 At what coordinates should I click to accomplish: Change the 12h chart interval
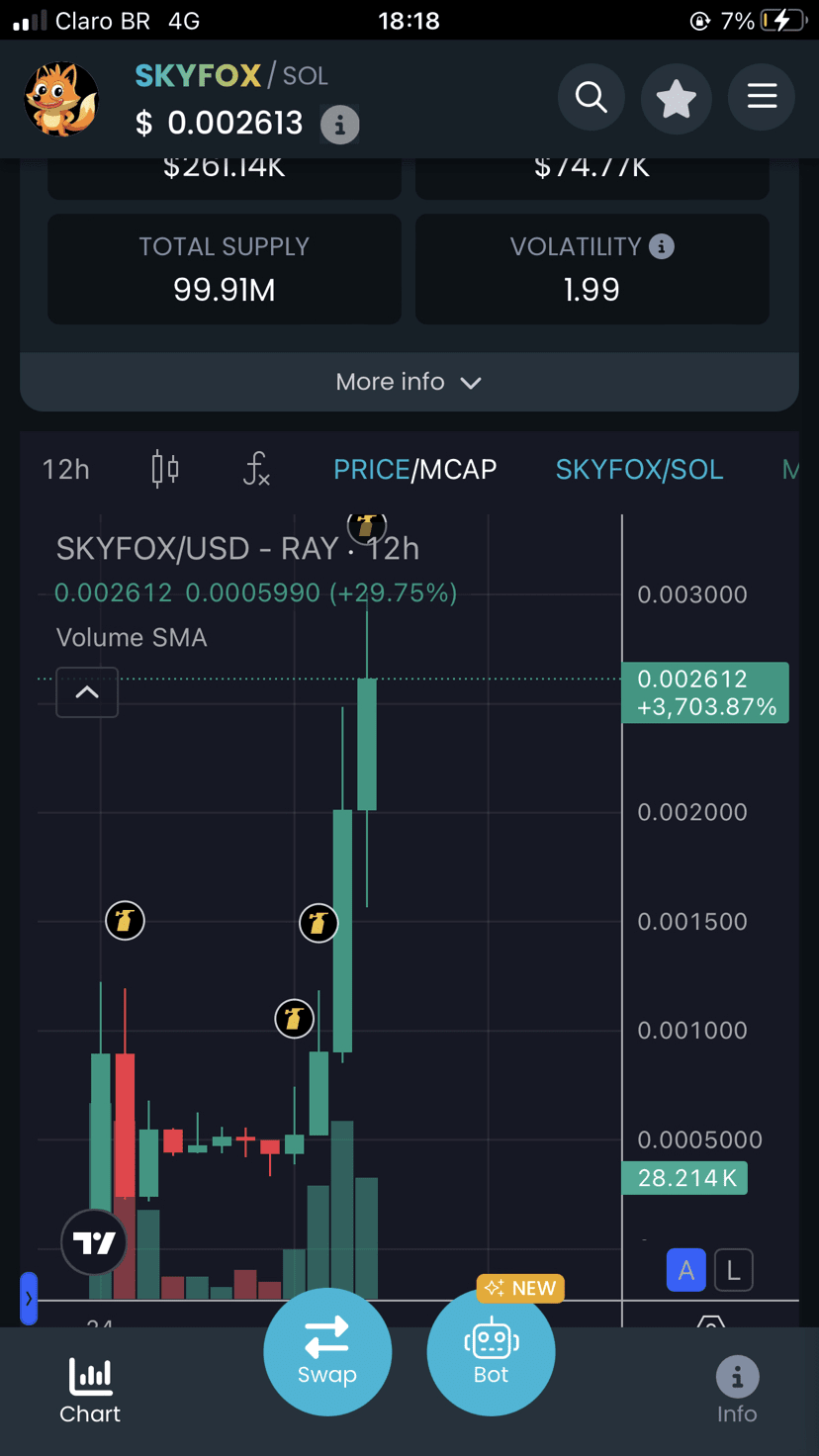point(66,469)
